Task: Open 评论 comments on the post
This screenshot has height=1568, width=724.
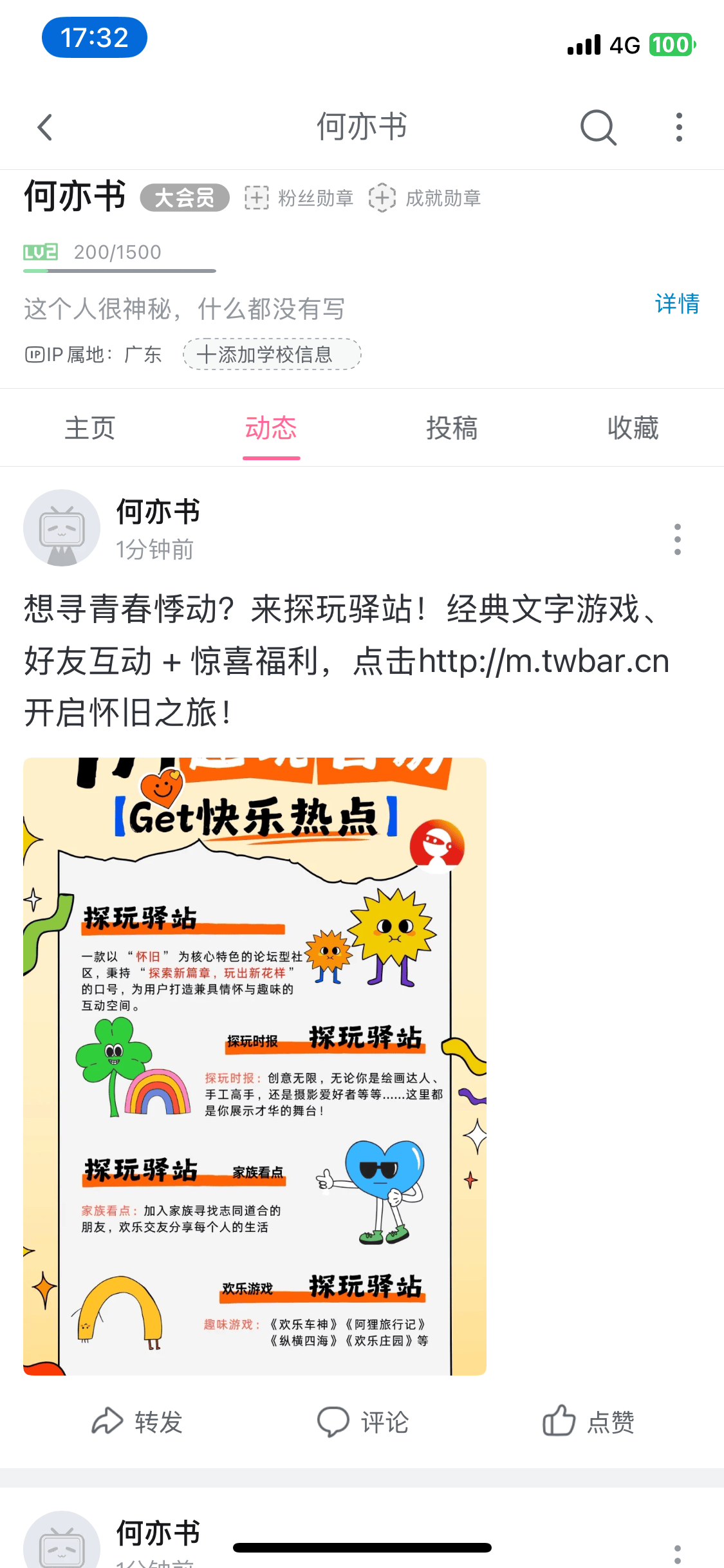Action: click(x=363, y=1422)
